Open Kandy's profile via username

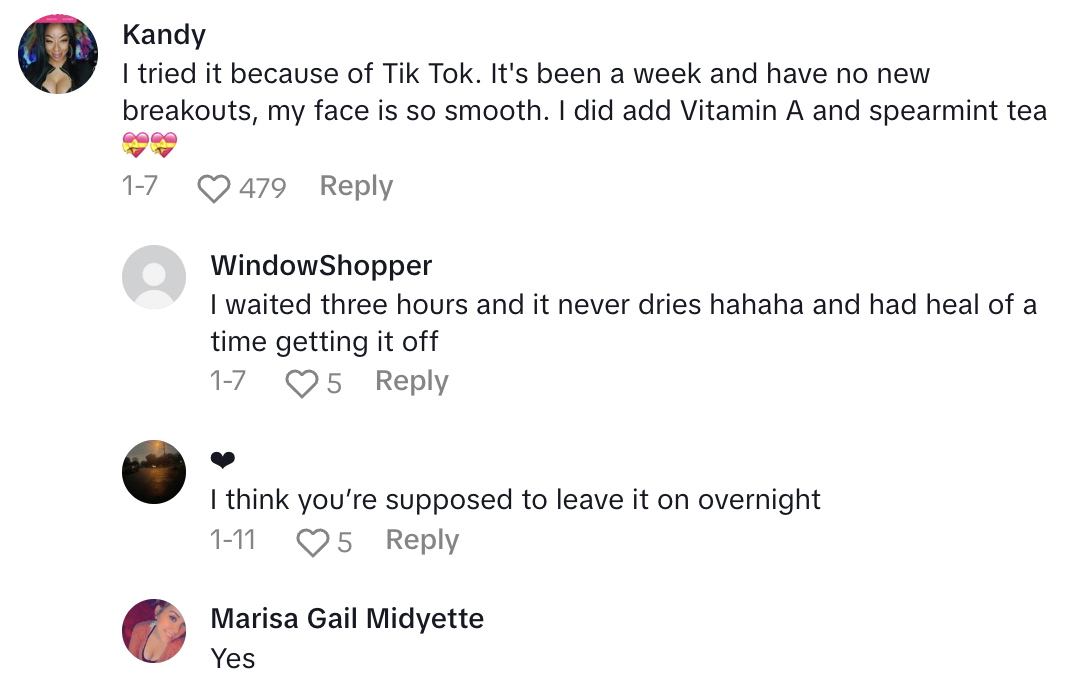[x=164, y=35]
